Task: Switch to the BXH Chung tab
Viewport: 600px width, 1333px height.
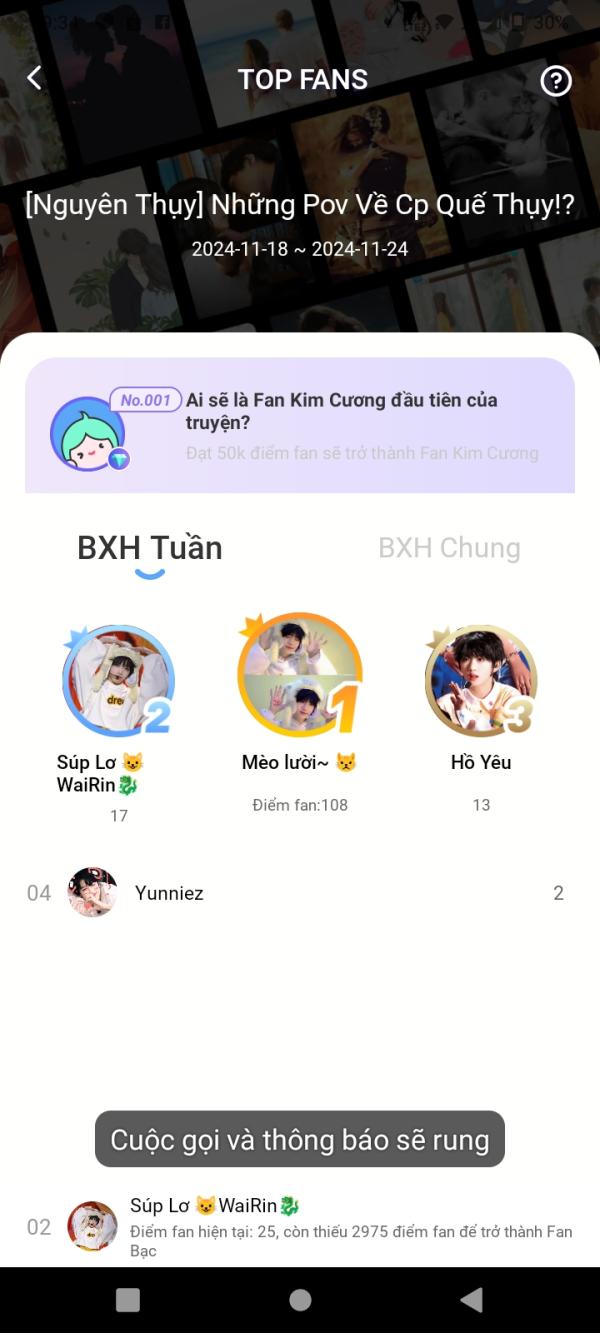Action: [449, 548]
